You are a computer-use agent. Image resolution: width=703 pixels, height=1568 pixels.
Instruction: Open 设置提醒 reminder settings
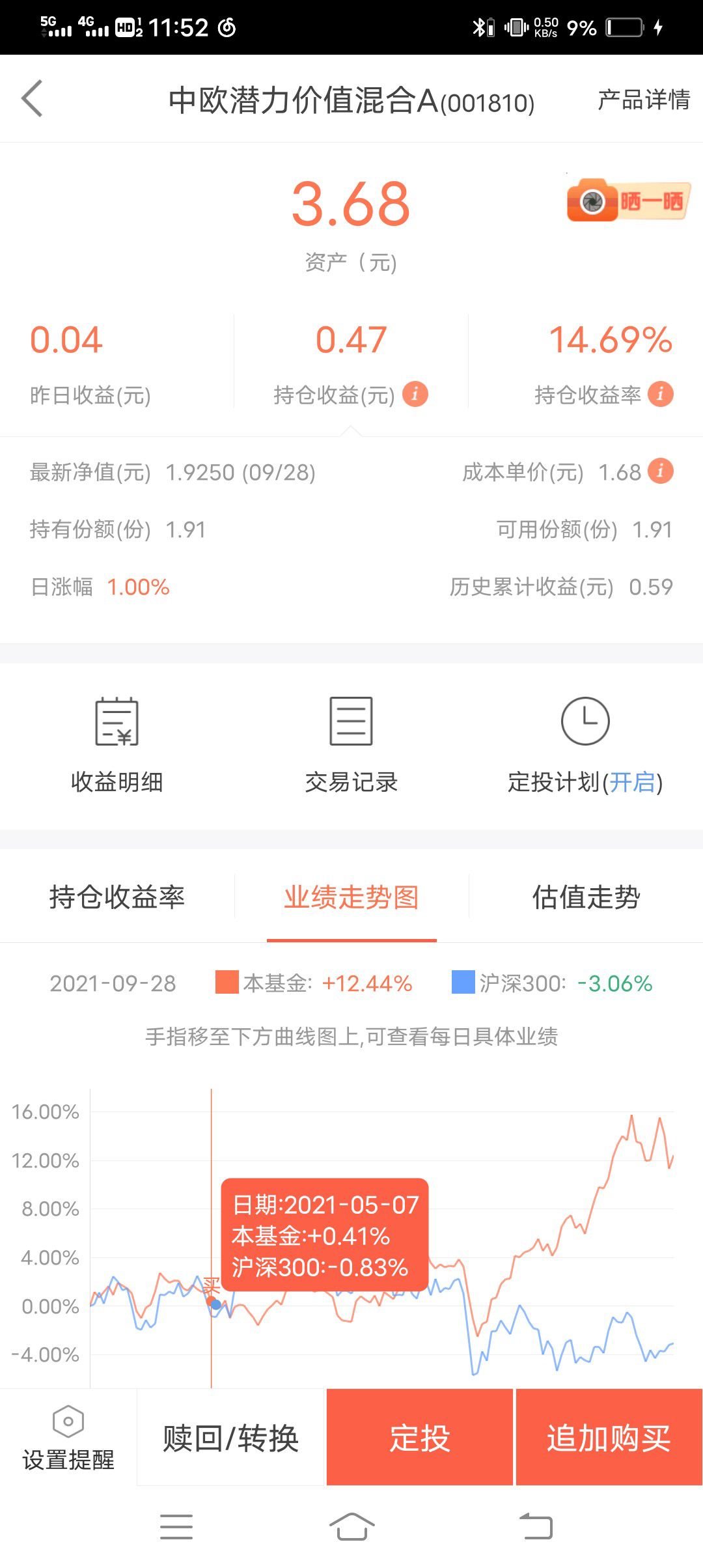[x=68, y=1438]
